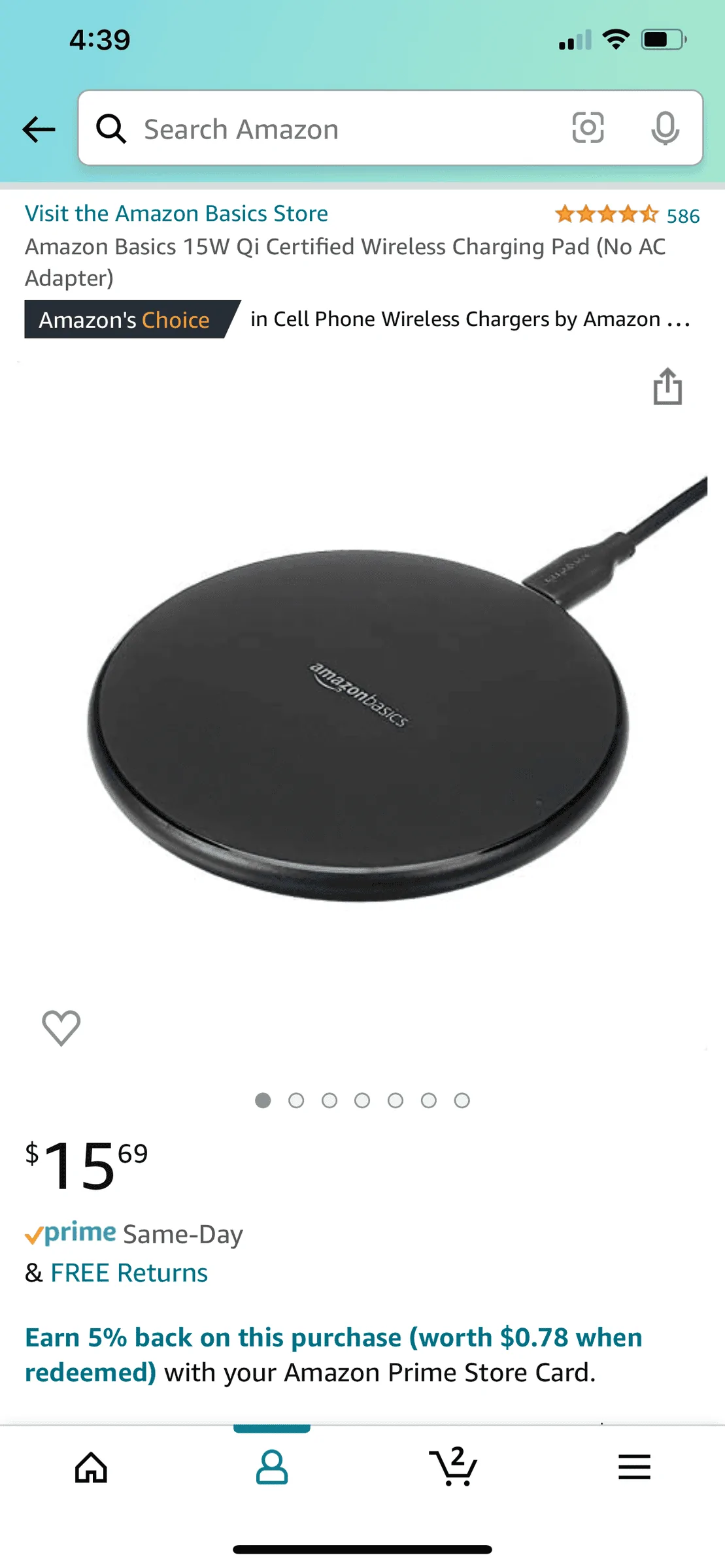
Task: Switch to the account profile tab
Action: point(272,1467)
